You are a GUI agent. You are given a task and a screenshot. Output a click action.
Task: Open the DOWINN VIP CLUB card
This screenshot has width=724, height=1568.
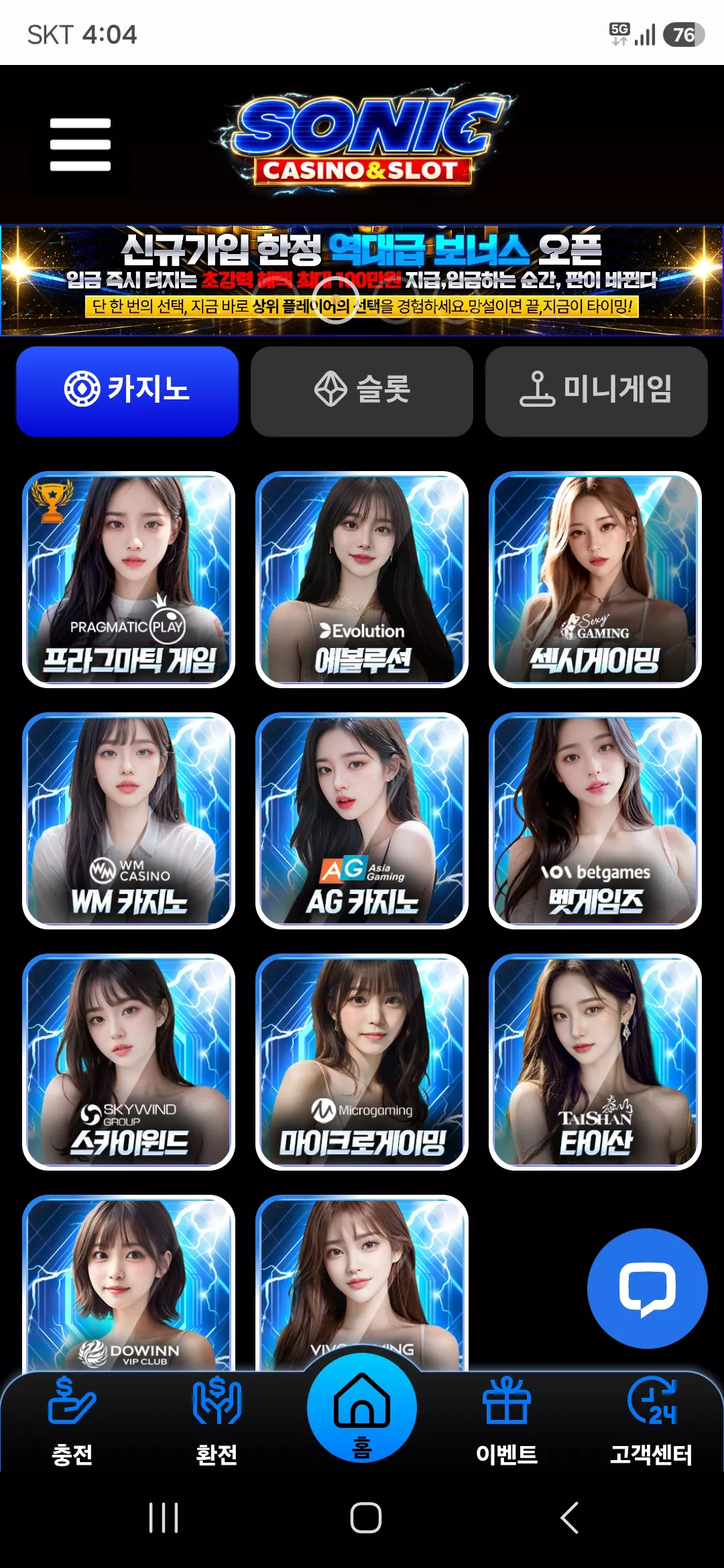coord(129,1283)
